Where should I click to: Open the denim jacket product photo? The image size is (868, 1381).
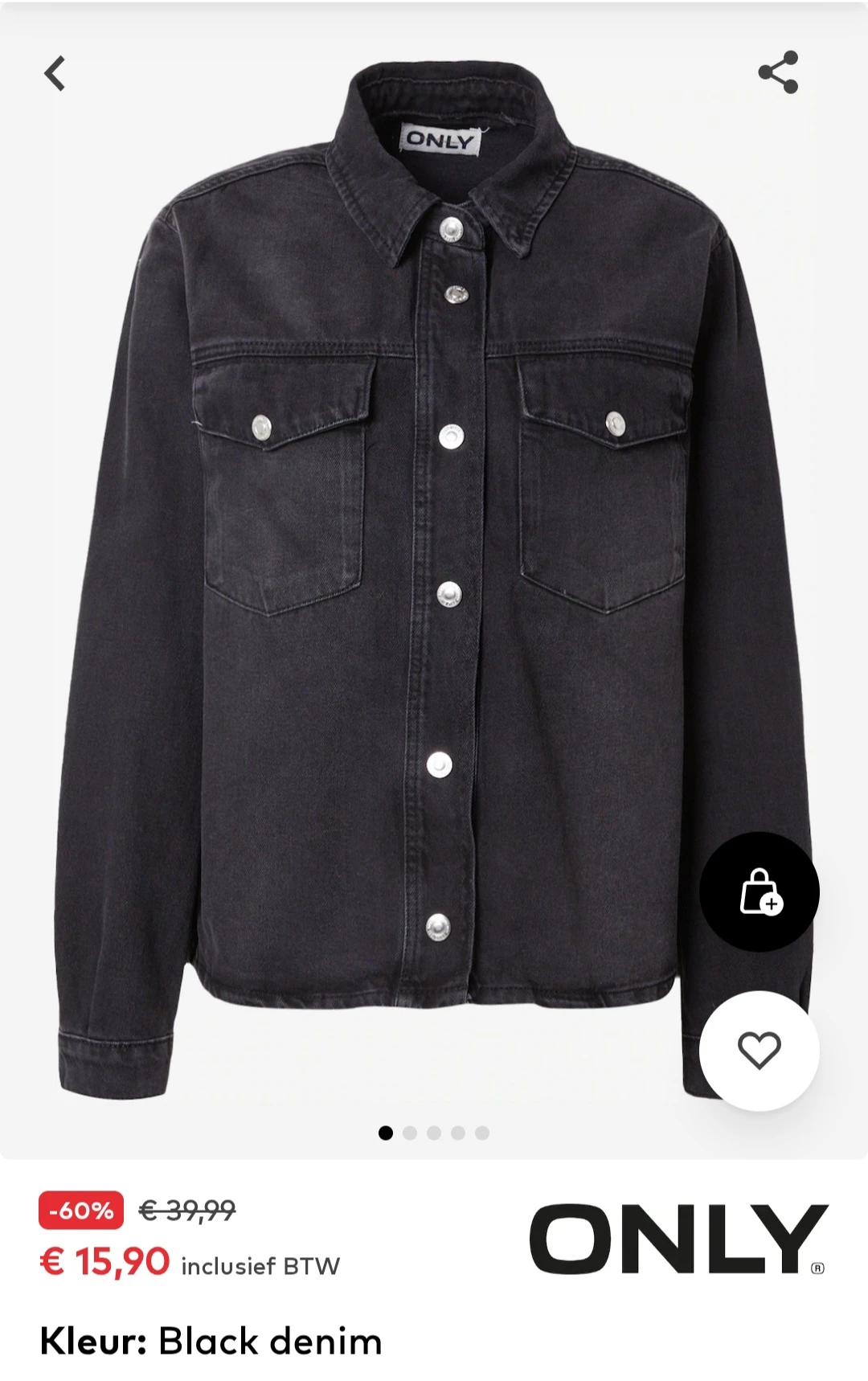434,563
